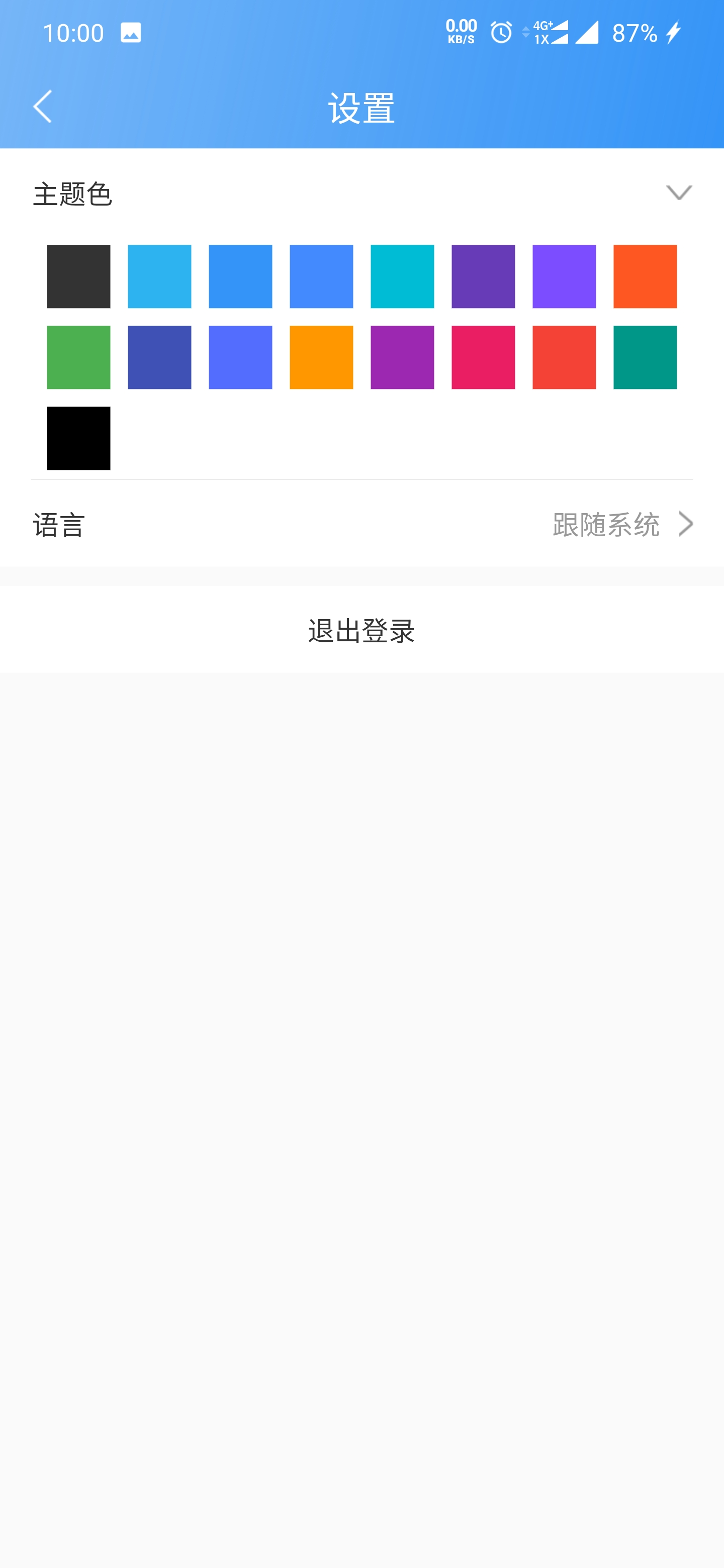Viewport: 724px width, 1568px height.
Task: Go back from the settings page
Action: point(43,107)
